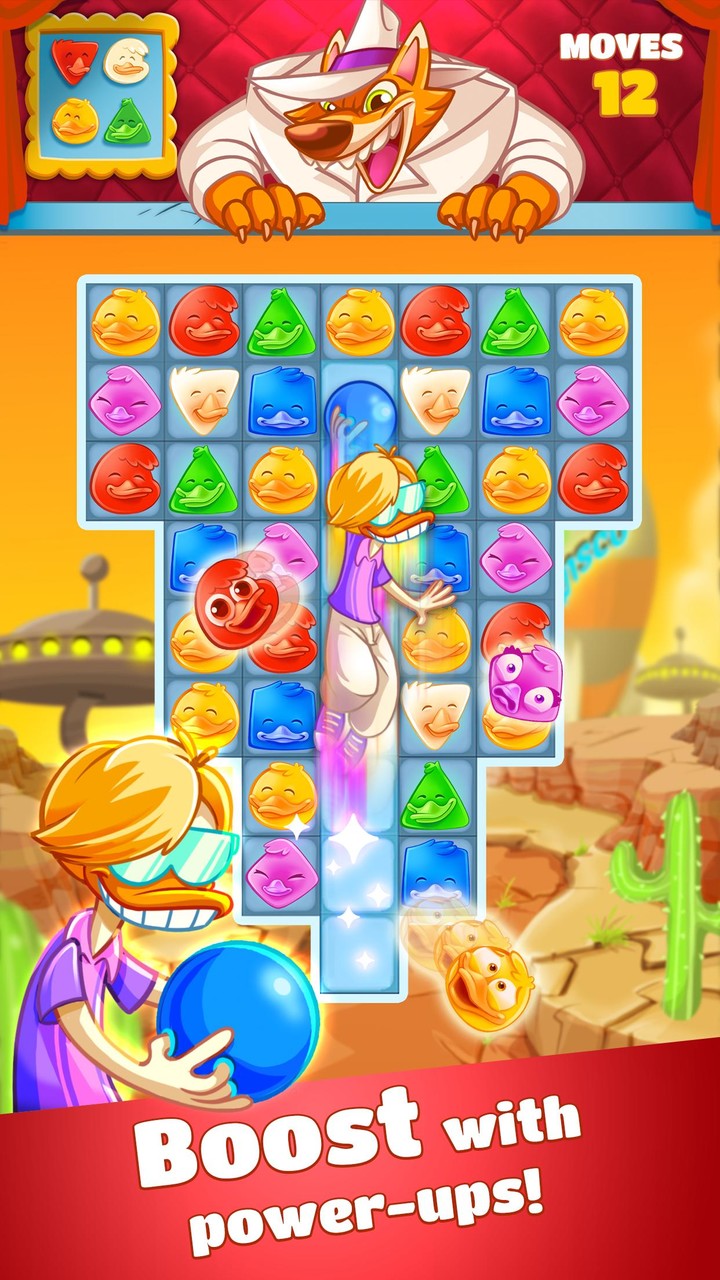Open the goal panel frame
The image size is (720, 1280).
[100, 95]
